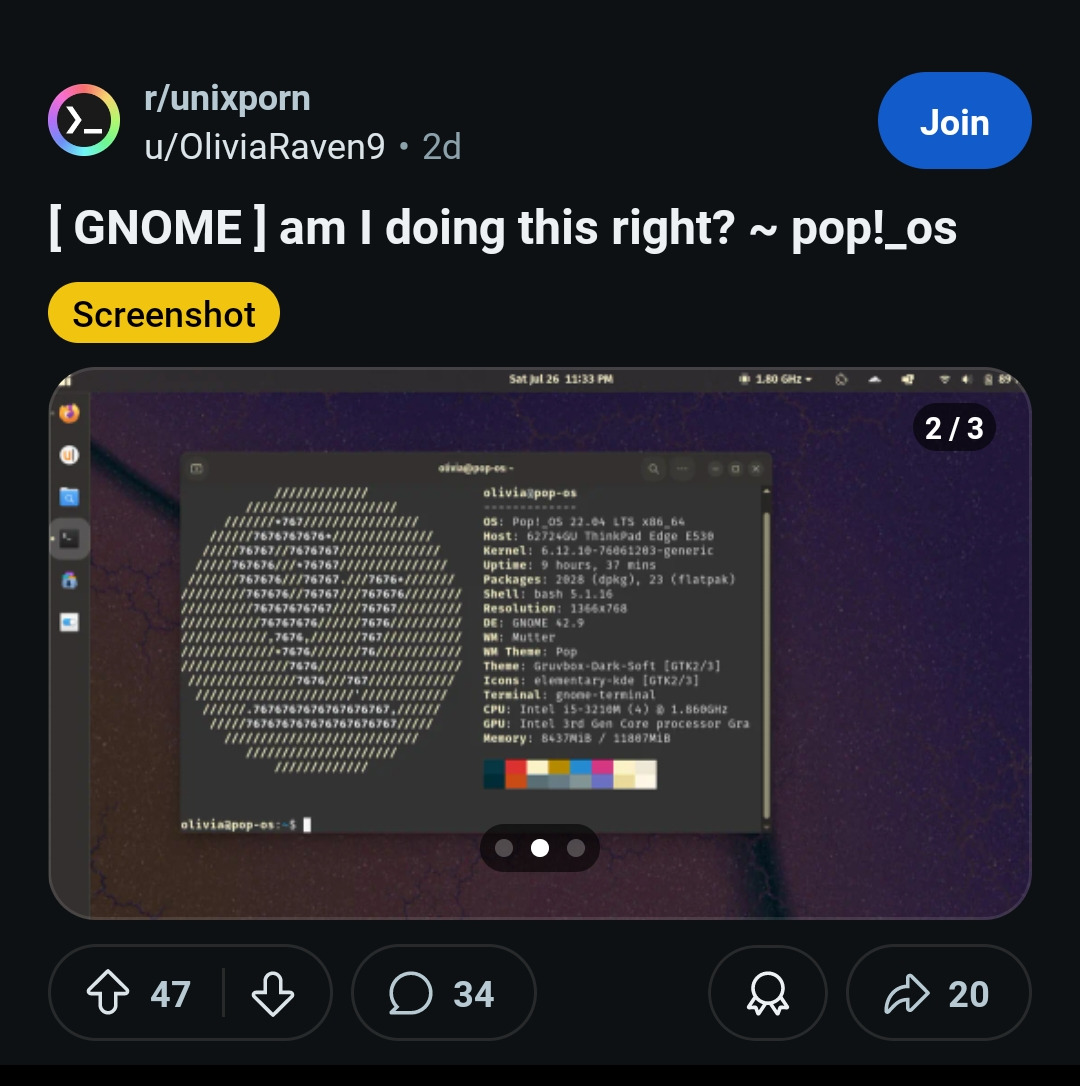Open the 34 comments
This screenshot has height=1086, width=1080.
443,994
